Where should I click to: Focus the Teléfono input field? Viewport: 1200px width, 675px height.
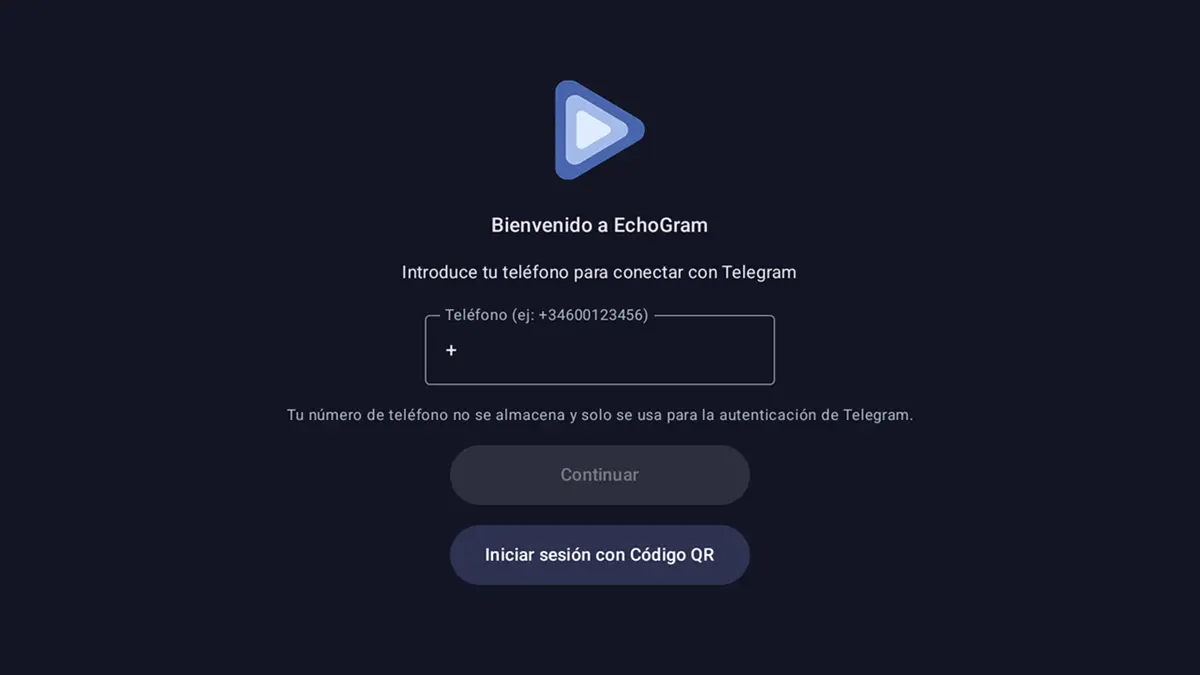pos(600,351)
